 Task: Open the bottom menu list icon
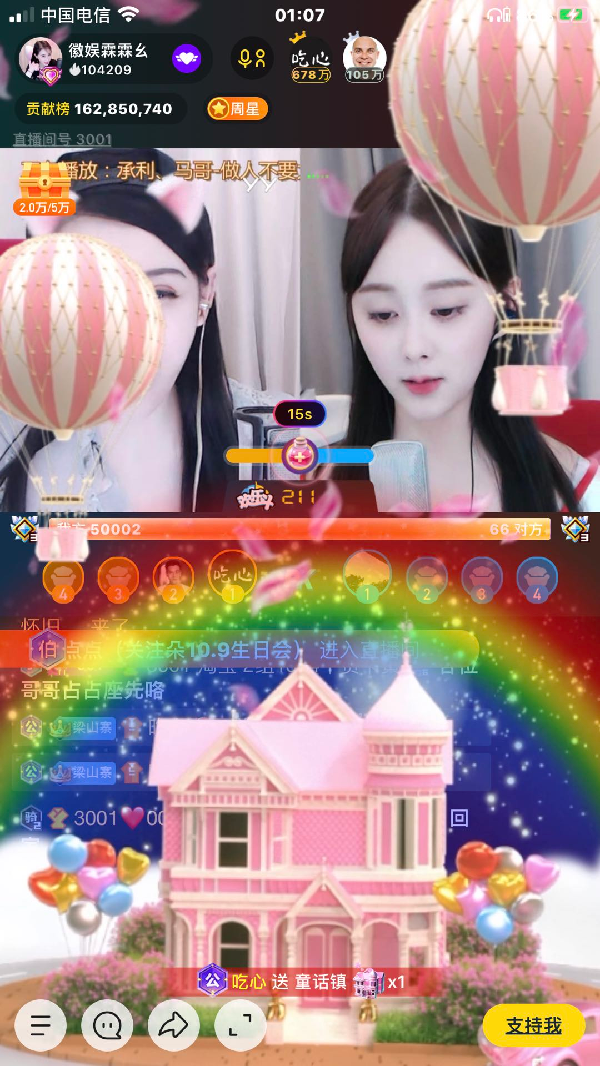coord(41,1025)
